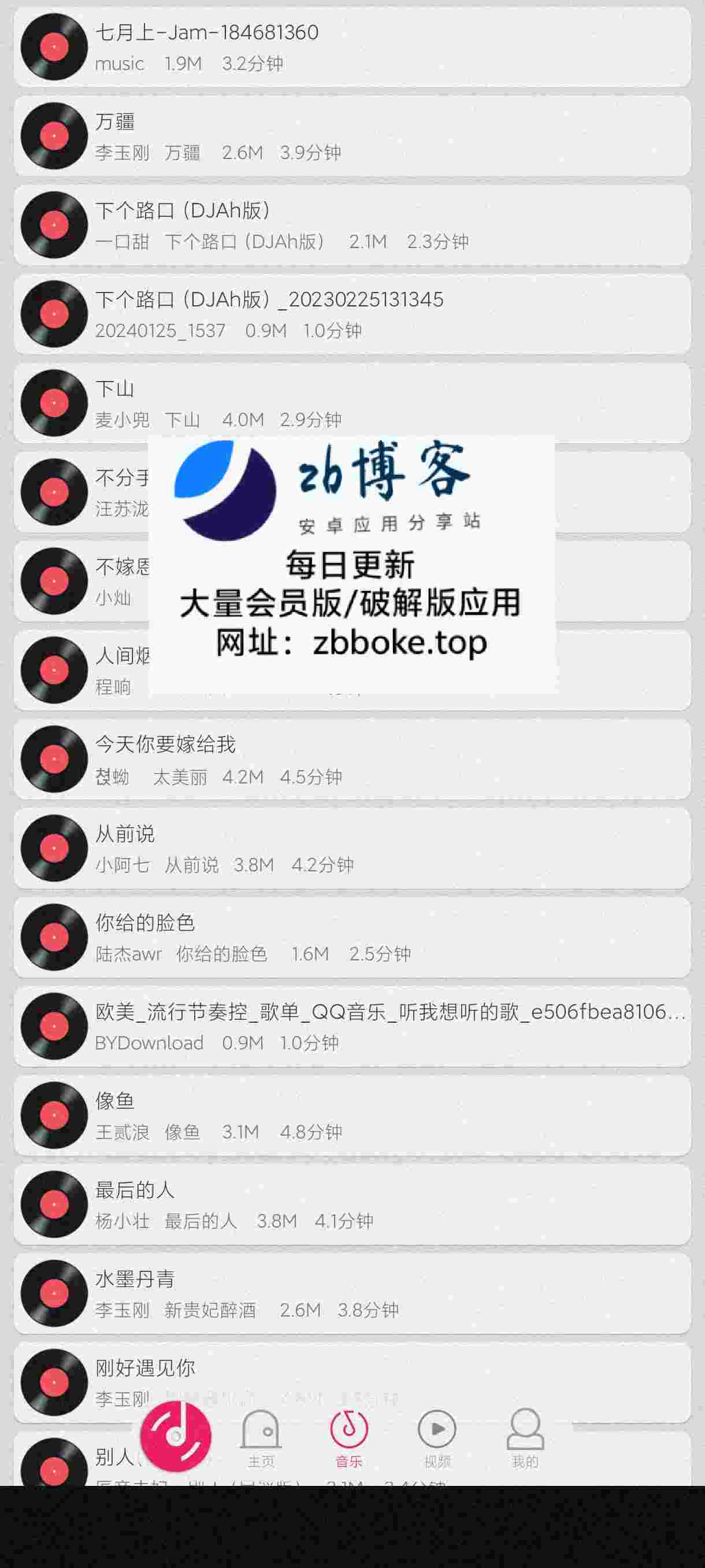The width and height of the screenshot is (705, 1568).
Task: Switch to the 音乐 tab
Action: (348, 1438)
